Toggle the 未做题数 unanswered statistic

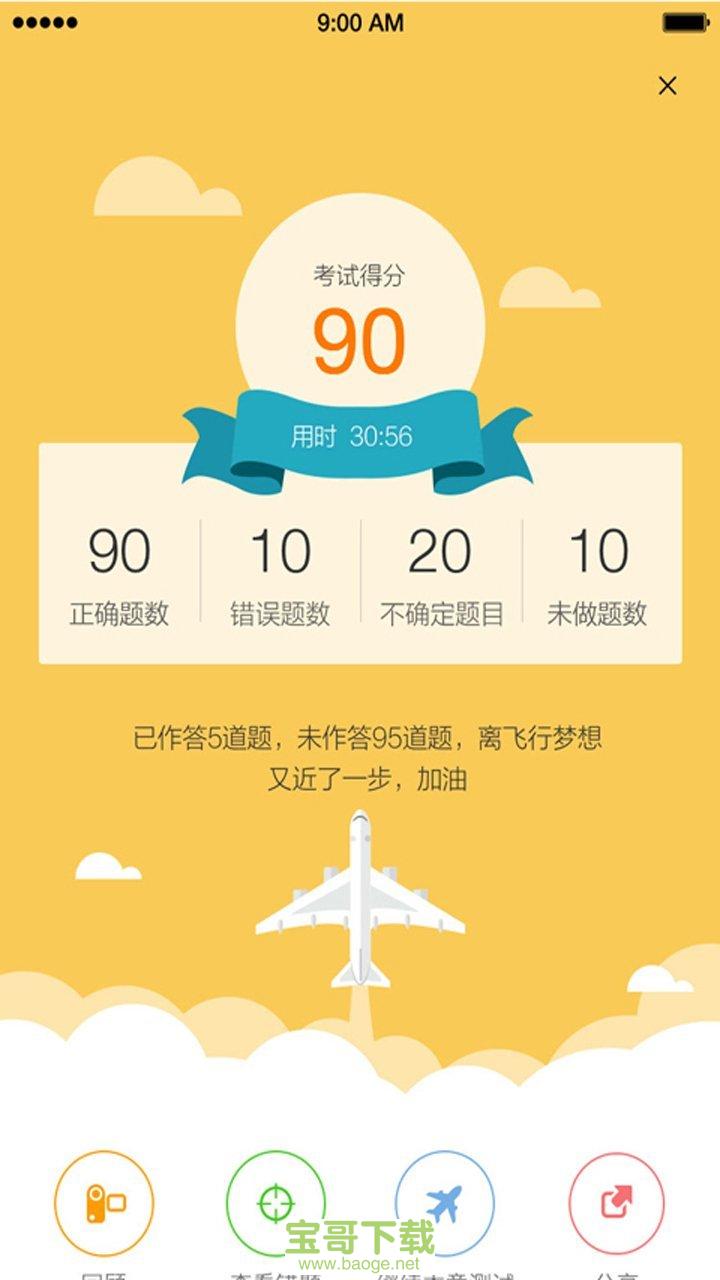600,570
